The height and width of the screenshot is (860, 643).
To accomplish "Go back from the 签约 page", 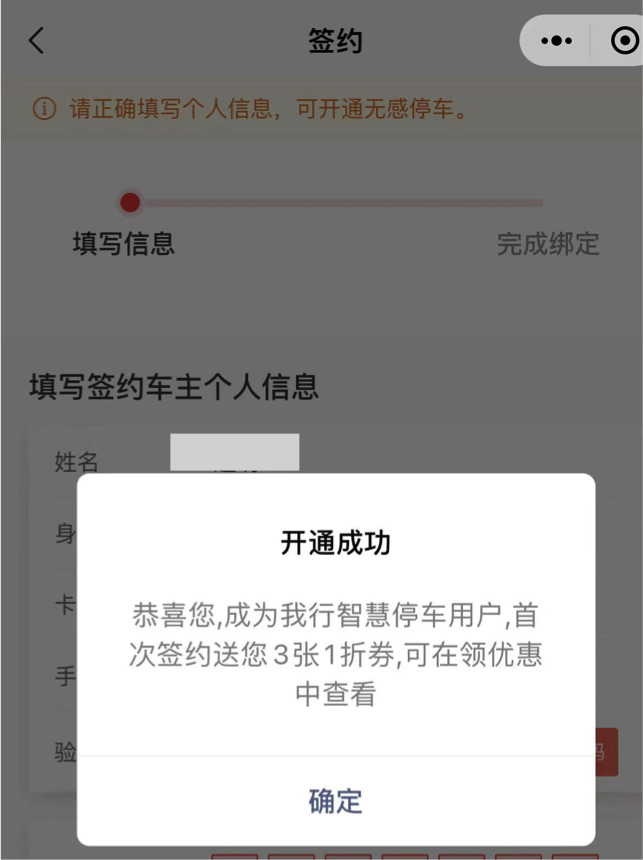I will [37, 41].
